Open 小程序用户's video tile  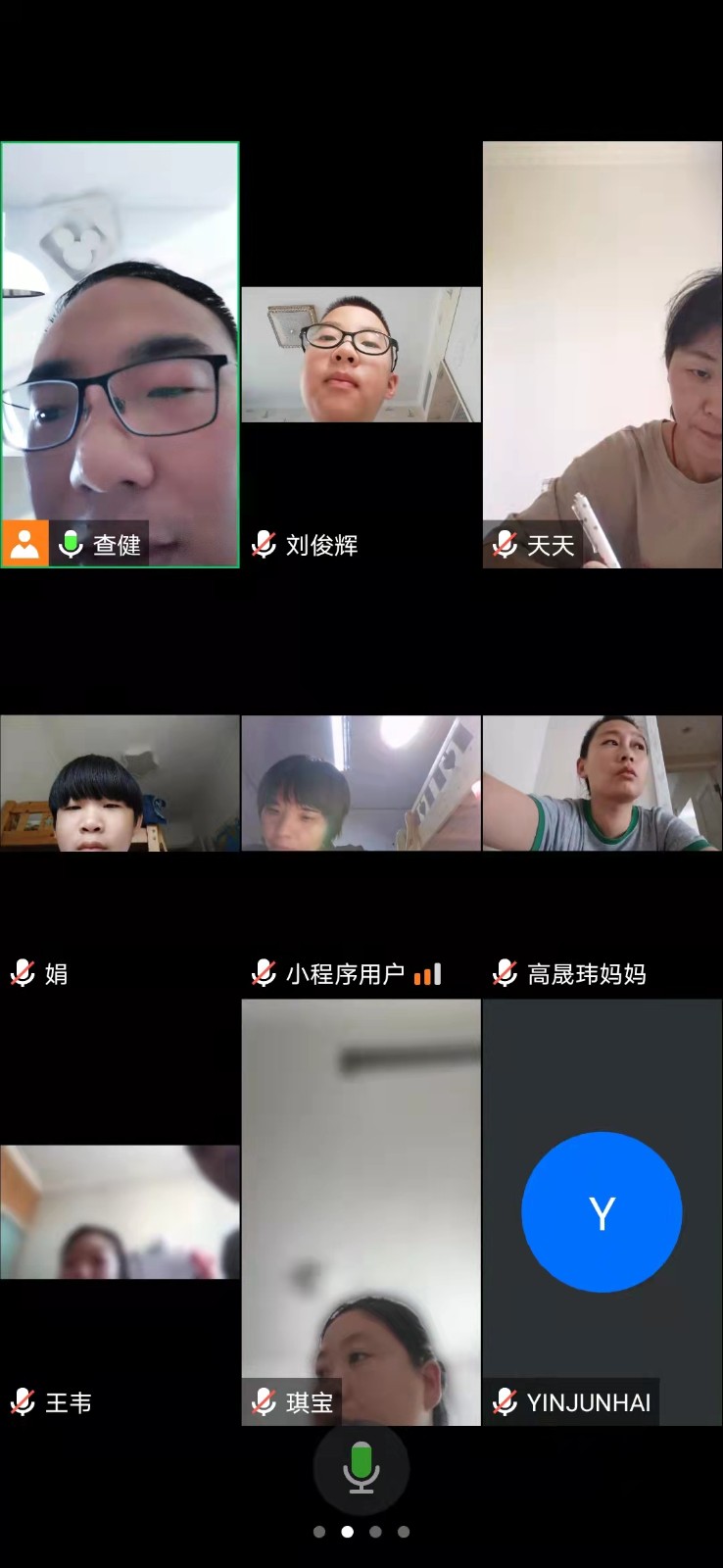pos(361,783)
